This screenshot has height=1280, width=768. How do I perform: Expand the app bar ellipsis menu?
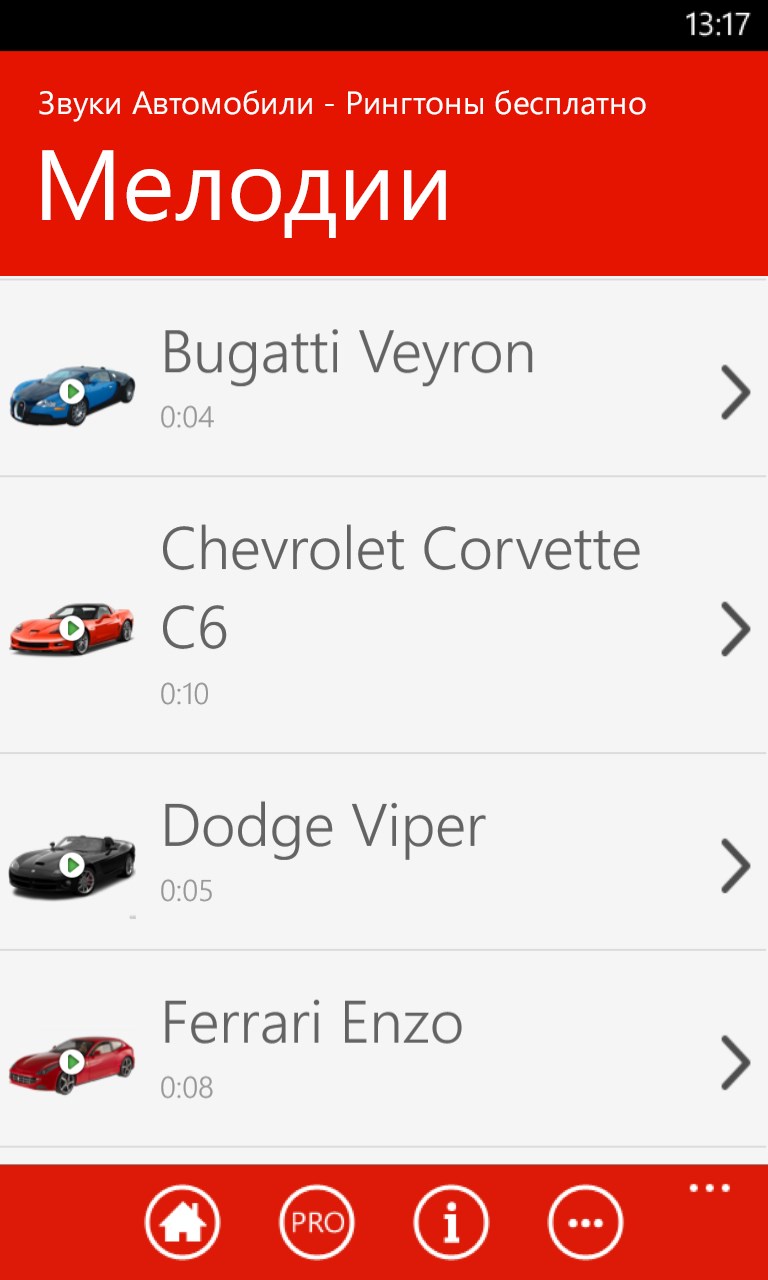tap(710, 1188)
